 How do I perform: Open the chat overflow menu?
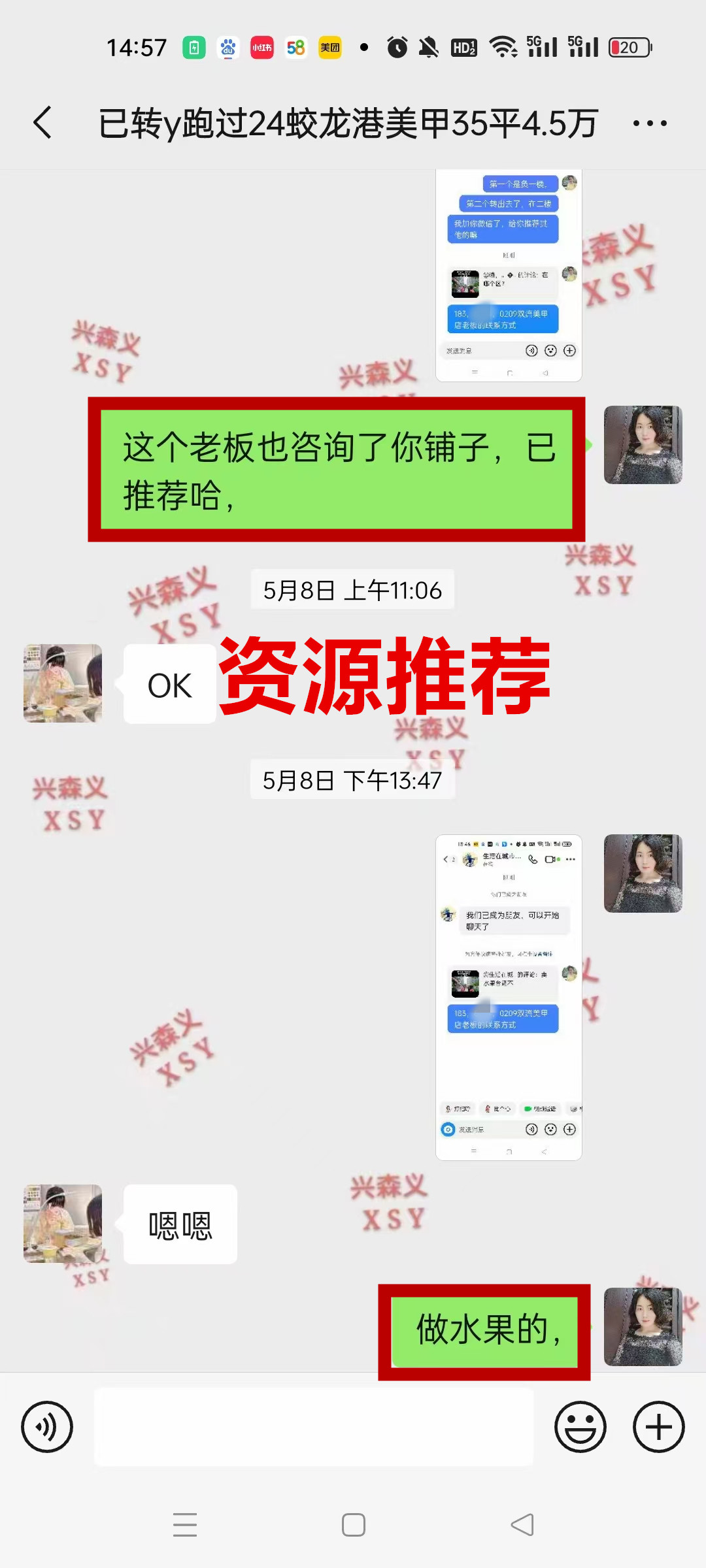pos(650,123)
